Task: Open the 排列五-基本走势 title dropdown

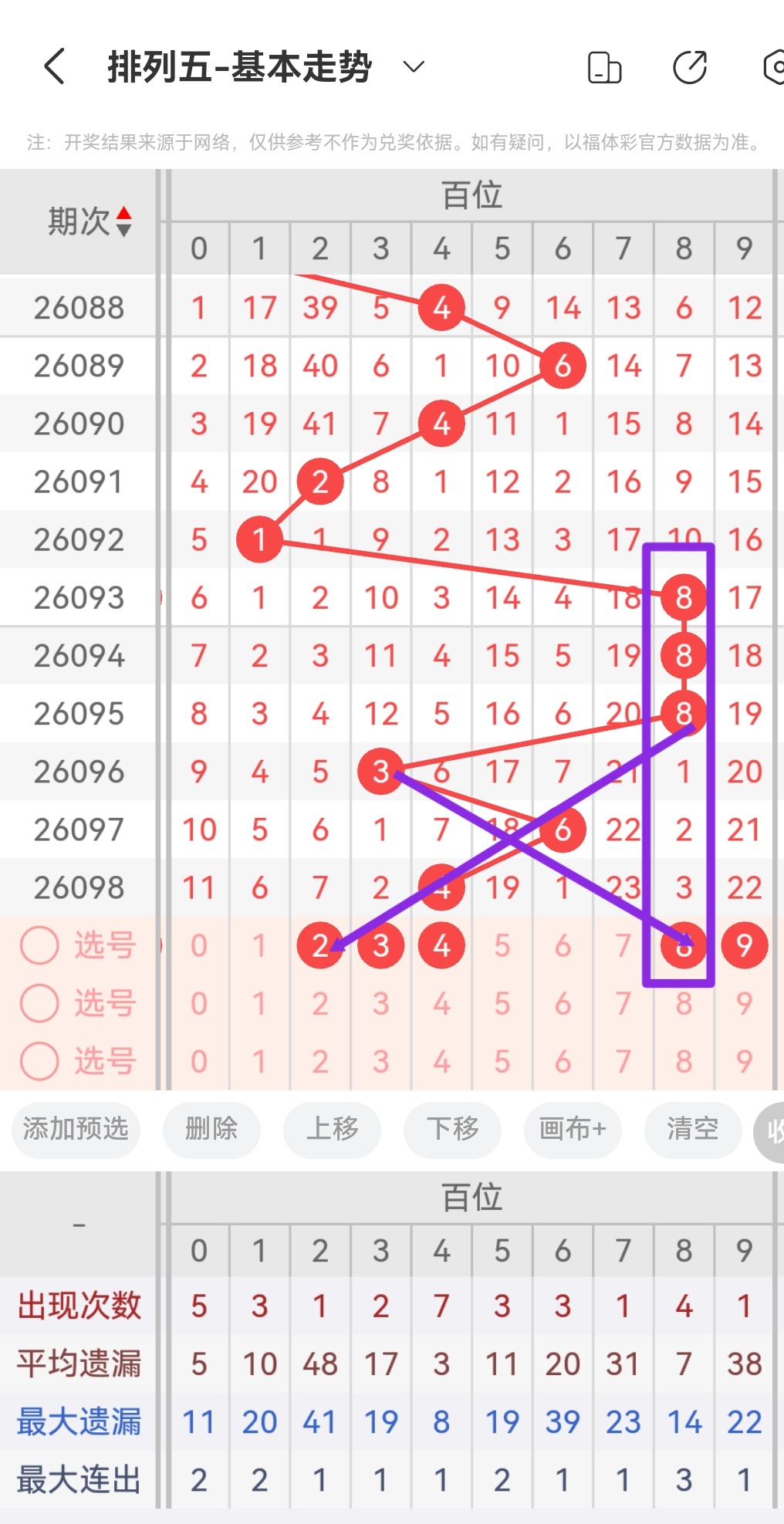Action: click(x=239, y=66)
